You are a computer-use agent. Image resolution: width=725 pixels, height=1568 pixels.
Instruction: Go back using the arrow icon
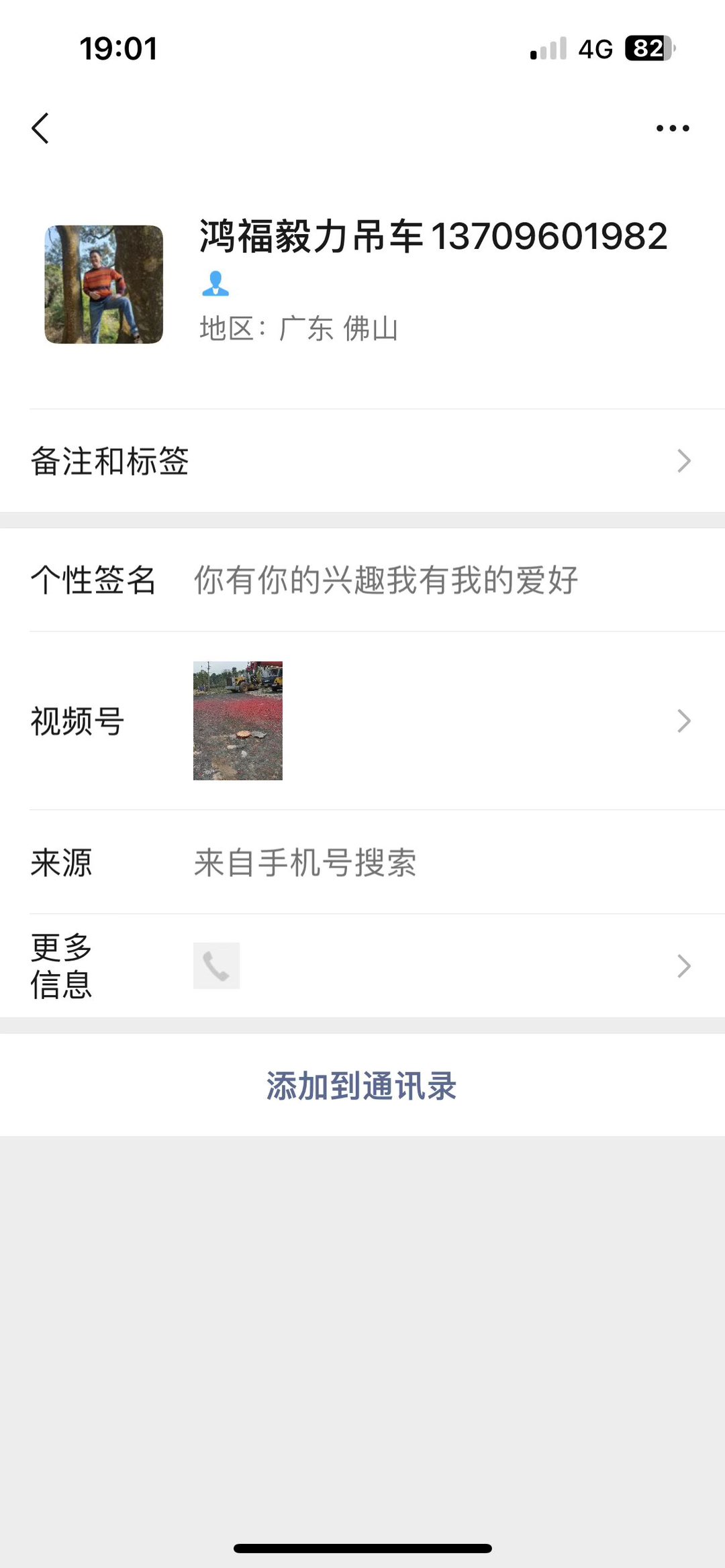[41, 128]
